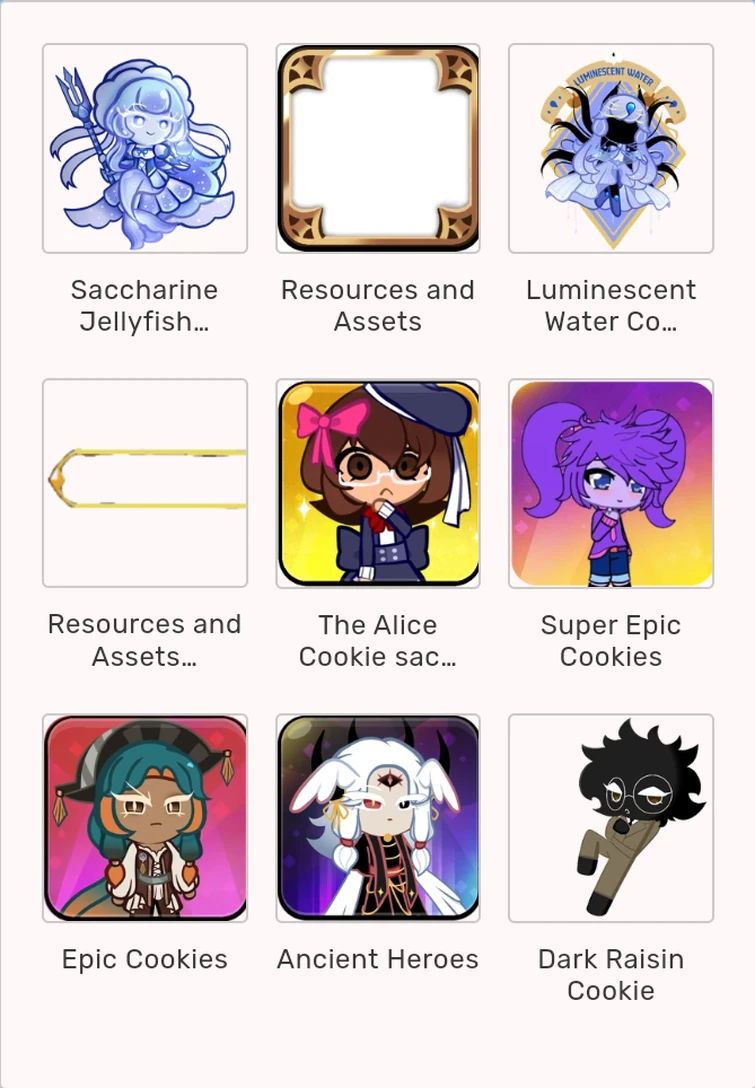The height and width of the screenshot is (1088, 755).
Task: Click inside the pink gallery panel background
Action: [377, 1050]
